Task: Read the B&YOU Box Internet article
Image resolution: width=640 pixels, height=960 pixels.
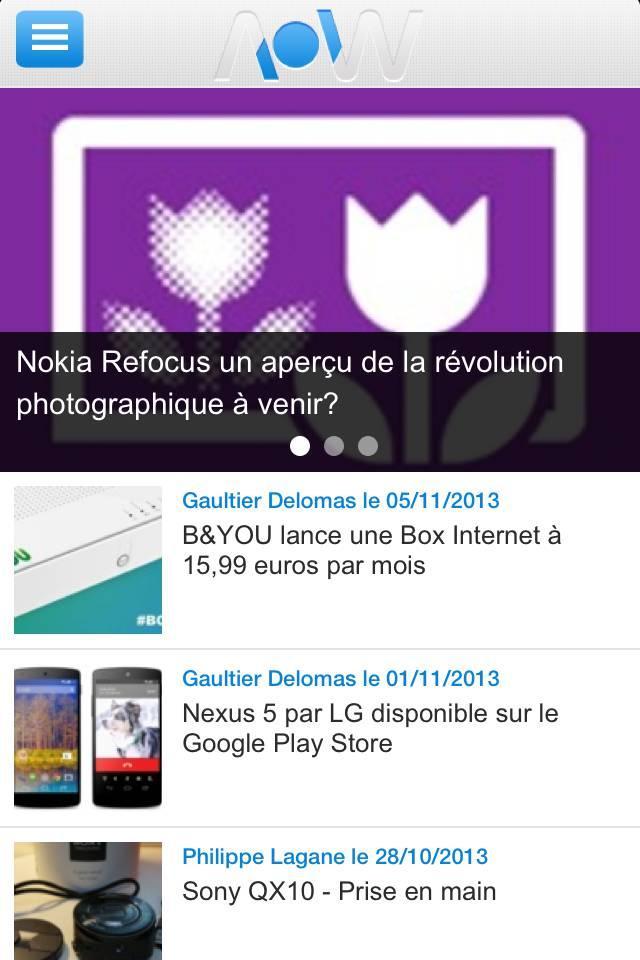Action: point(371,550)
